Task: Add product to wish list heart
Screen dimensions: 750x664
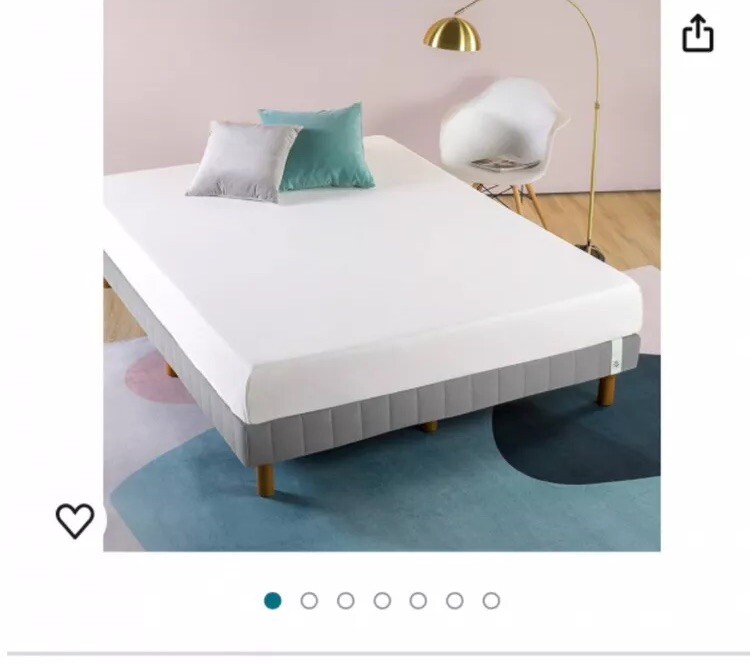Action: (x=75, y=520)
